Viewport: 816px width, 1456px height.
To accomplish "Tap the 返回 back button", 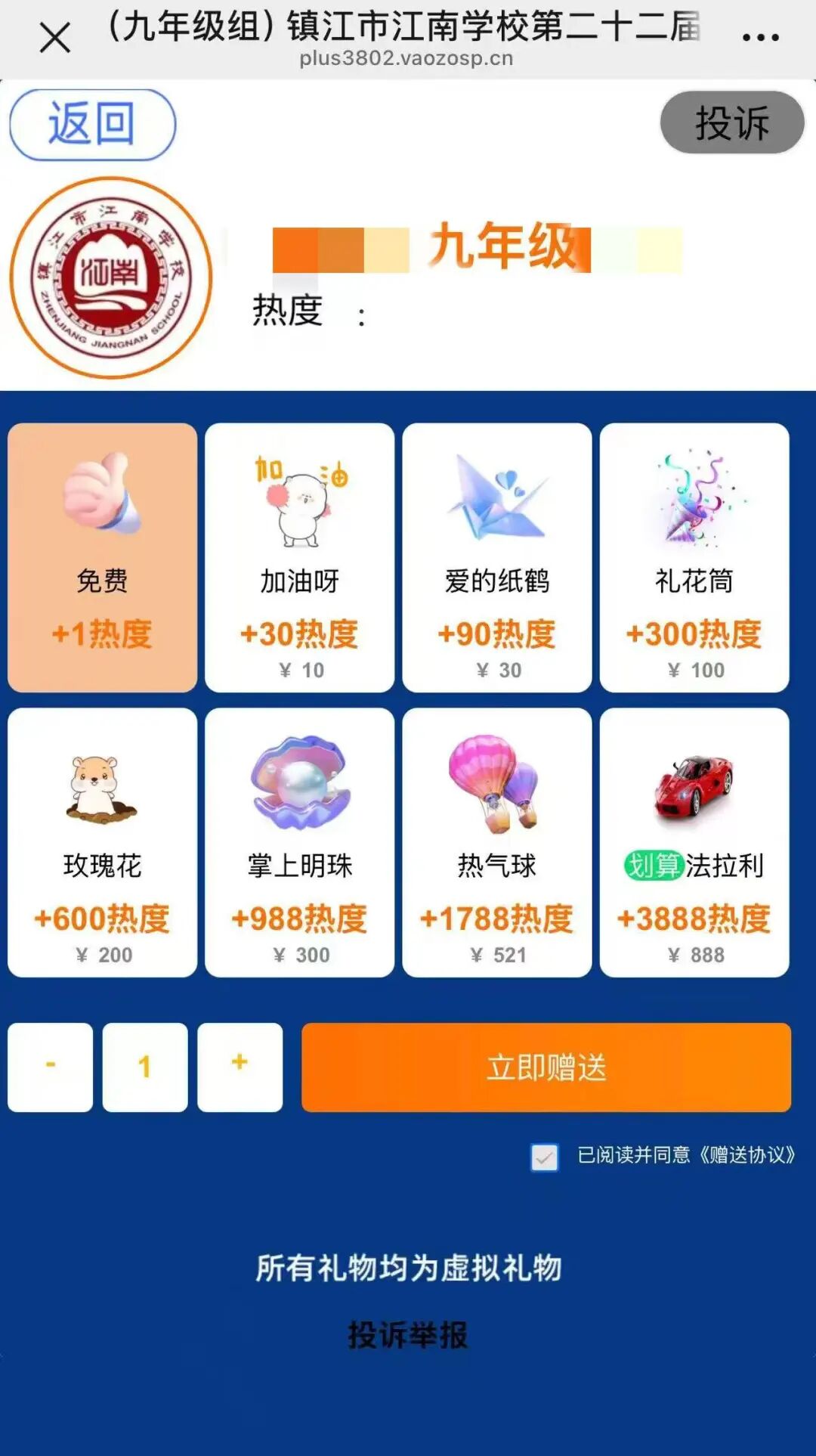I will [92, 125].
